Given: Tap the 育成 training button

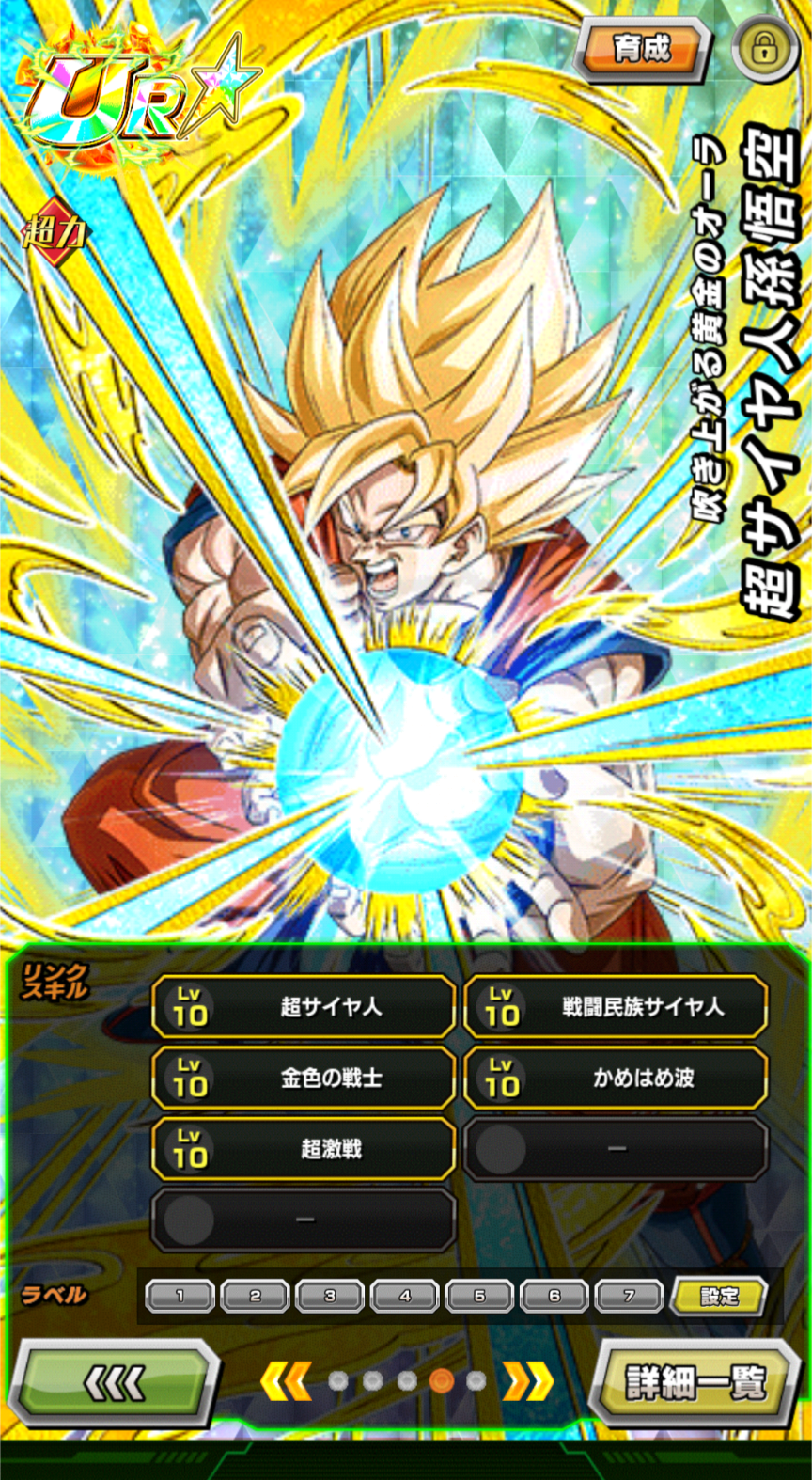Looking at the screenshot, I should [x=643, y=49].
